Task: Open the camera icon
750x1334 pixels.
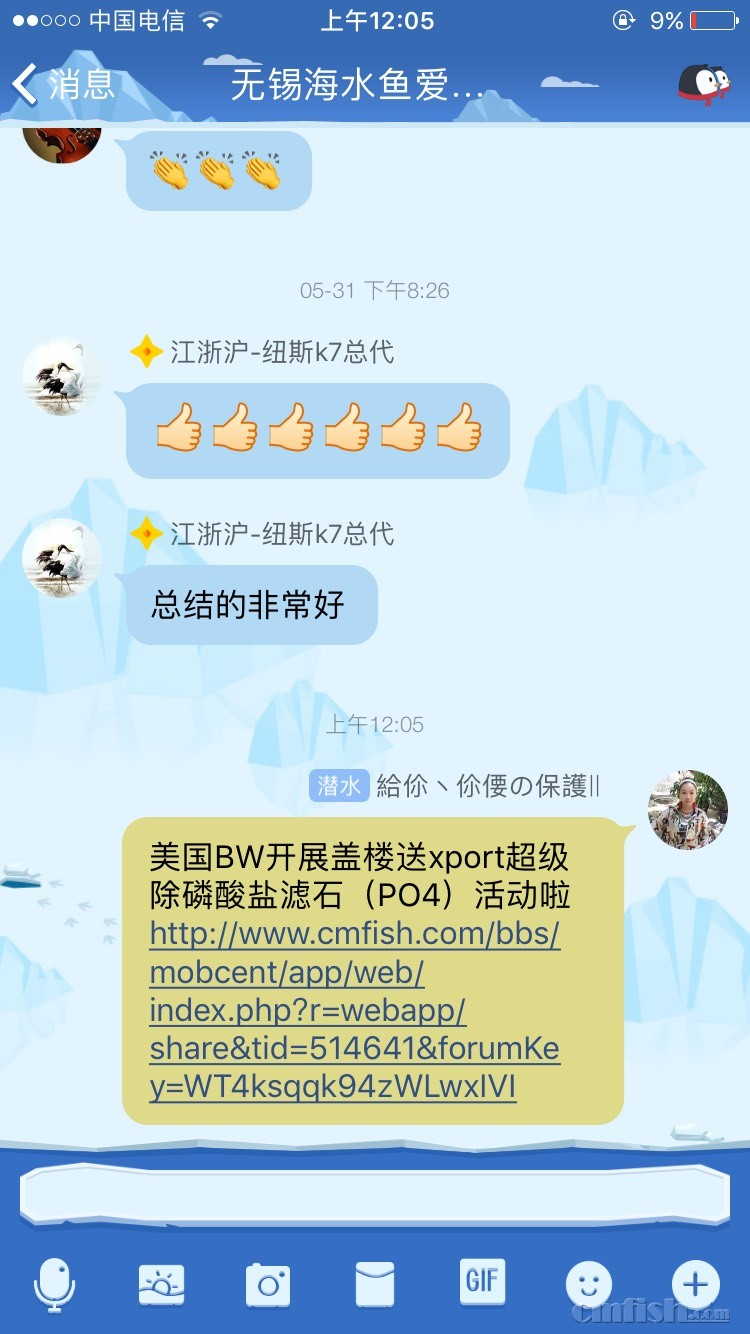Action: coord(268,1282)
